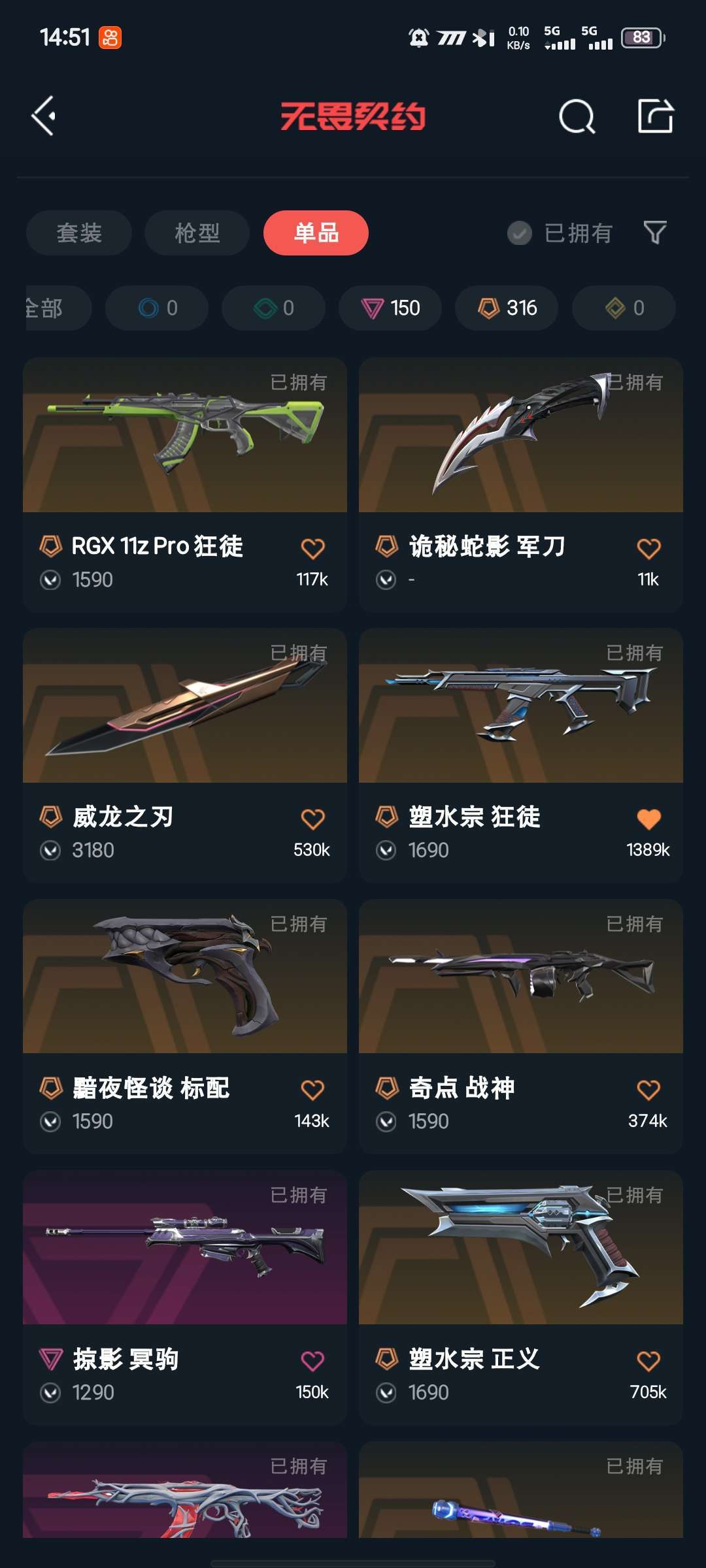The width and height of the screenshot is (706, 1568).
Task: Like the 奇点 战神 skin
Action: click(x=648, y=1090)
